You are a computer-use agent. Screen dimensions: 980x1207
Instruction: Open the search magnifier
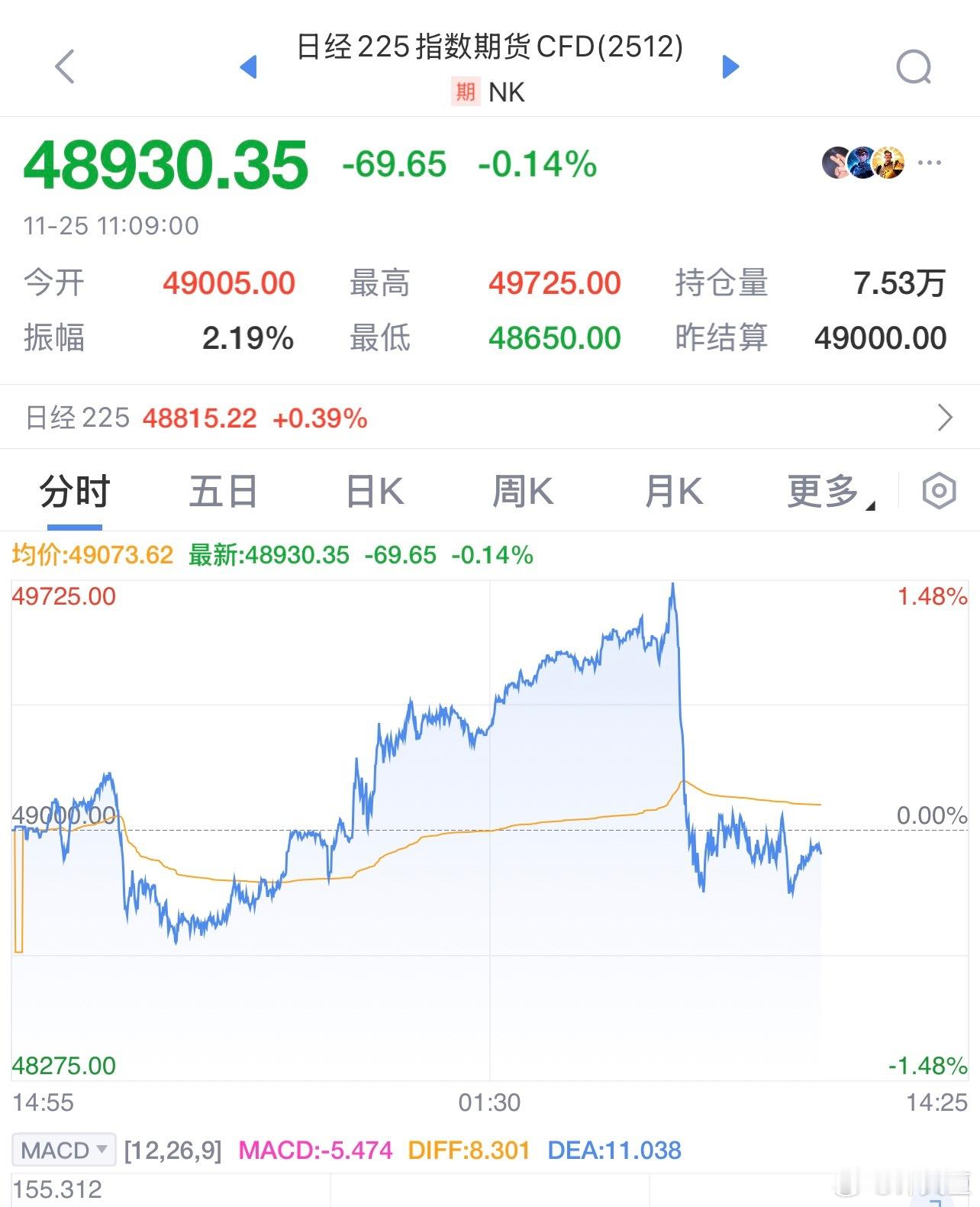pyautogui.click(x=914, y=69)
